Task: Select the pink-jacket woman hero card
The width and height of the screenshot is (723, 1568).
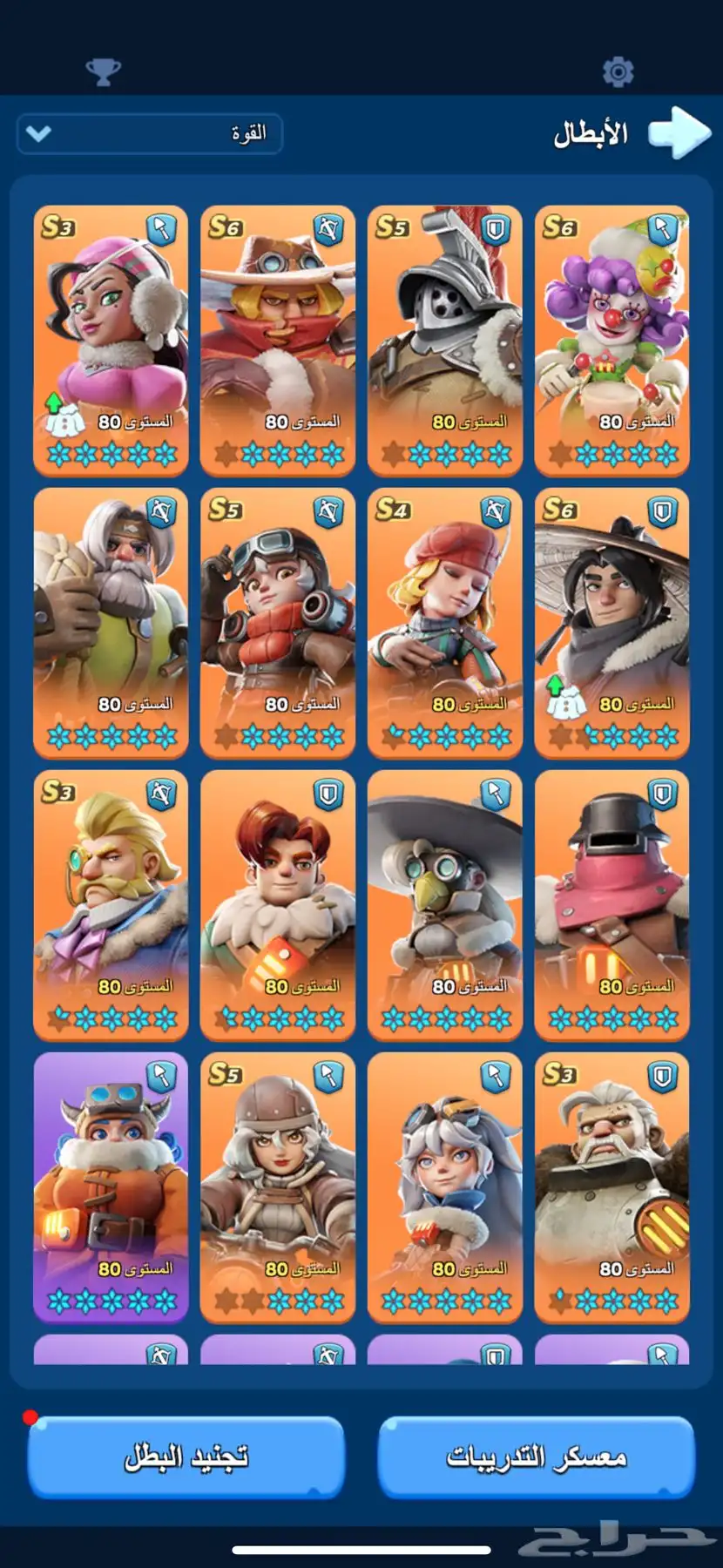Action: pyautogui.click(x=111, y=340)
